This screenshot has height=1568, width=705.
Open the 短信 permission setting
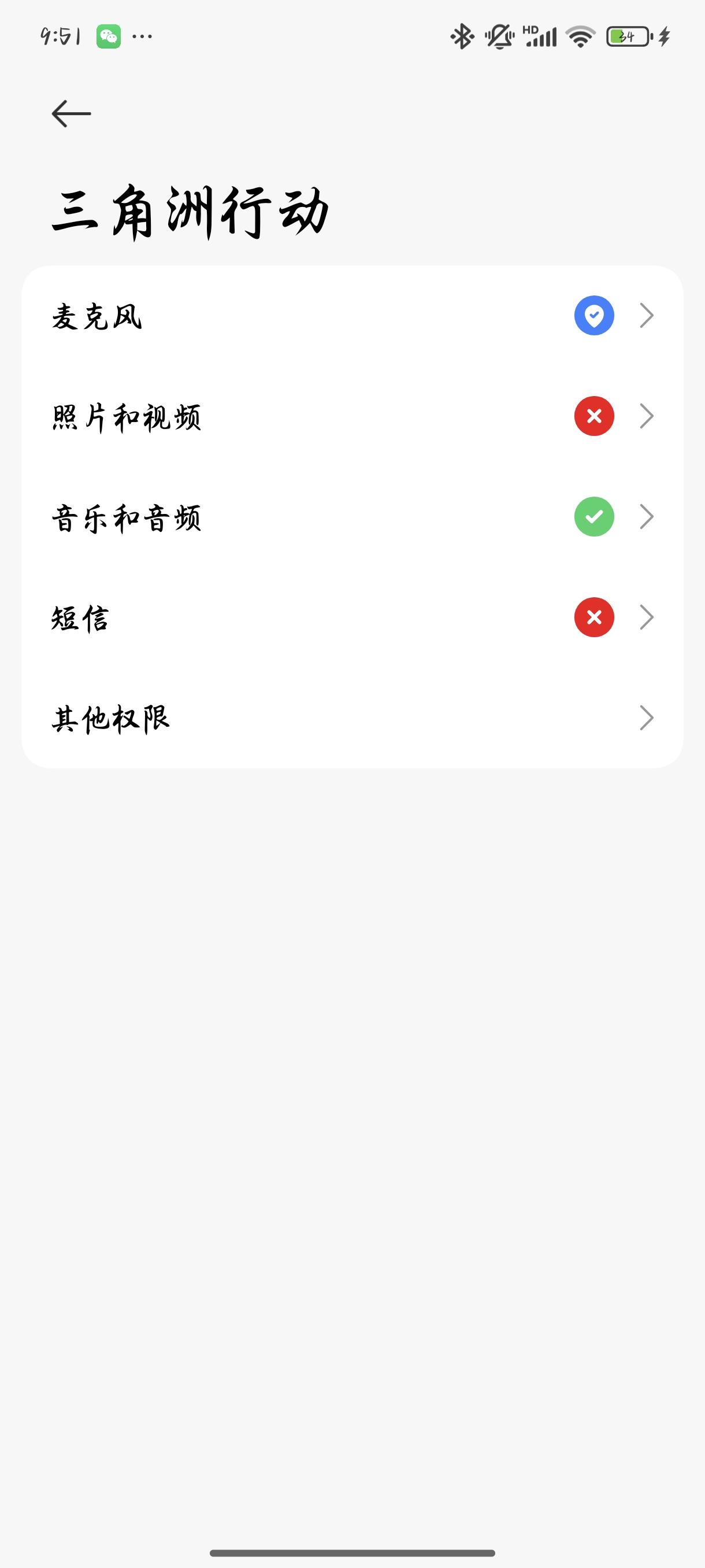[352, 618]
